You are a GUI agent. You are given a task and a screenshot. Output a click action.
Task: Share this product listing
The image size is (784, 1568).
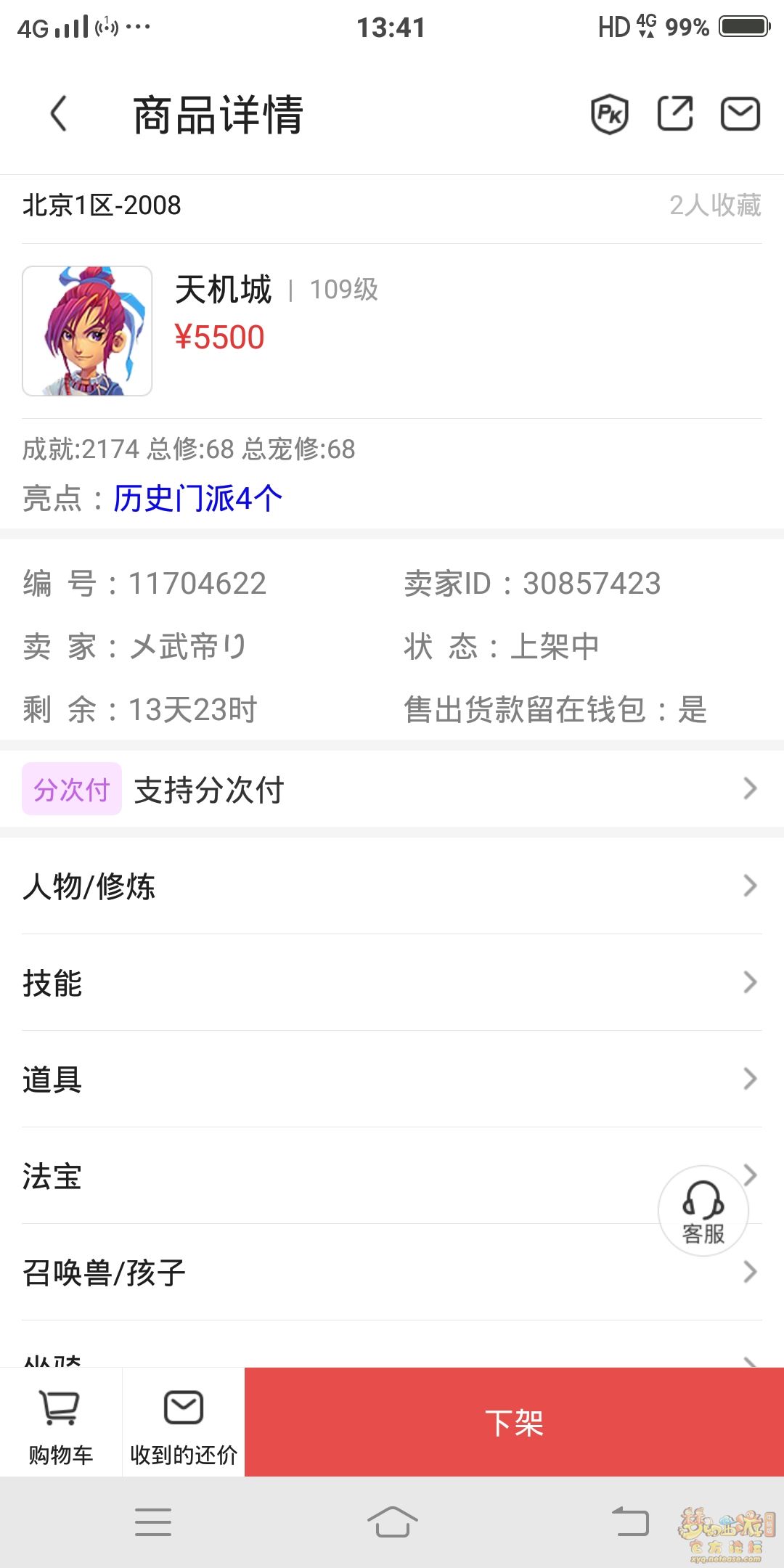point(674,113)
